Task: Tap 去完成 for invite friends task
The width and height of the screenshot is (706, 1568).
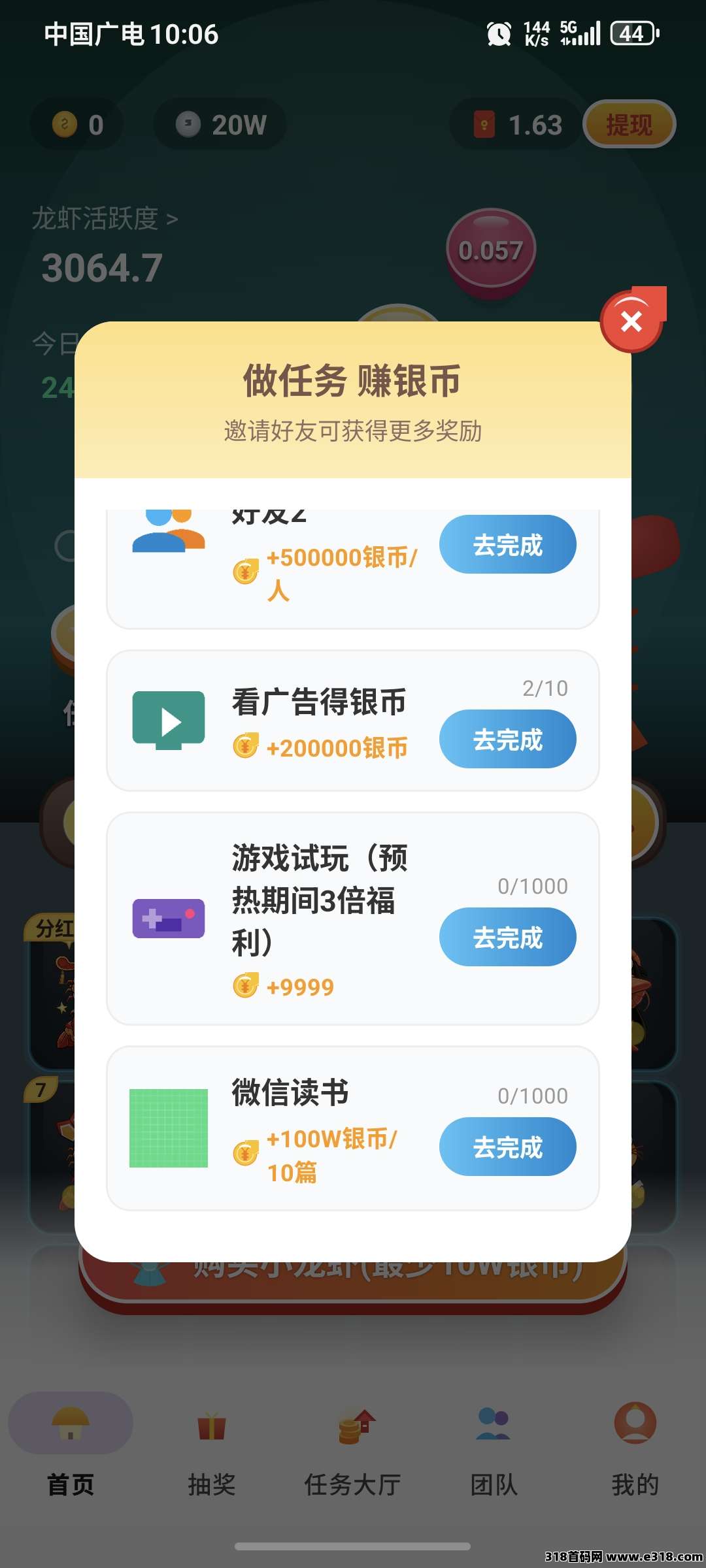Action: tap(507, 545)
